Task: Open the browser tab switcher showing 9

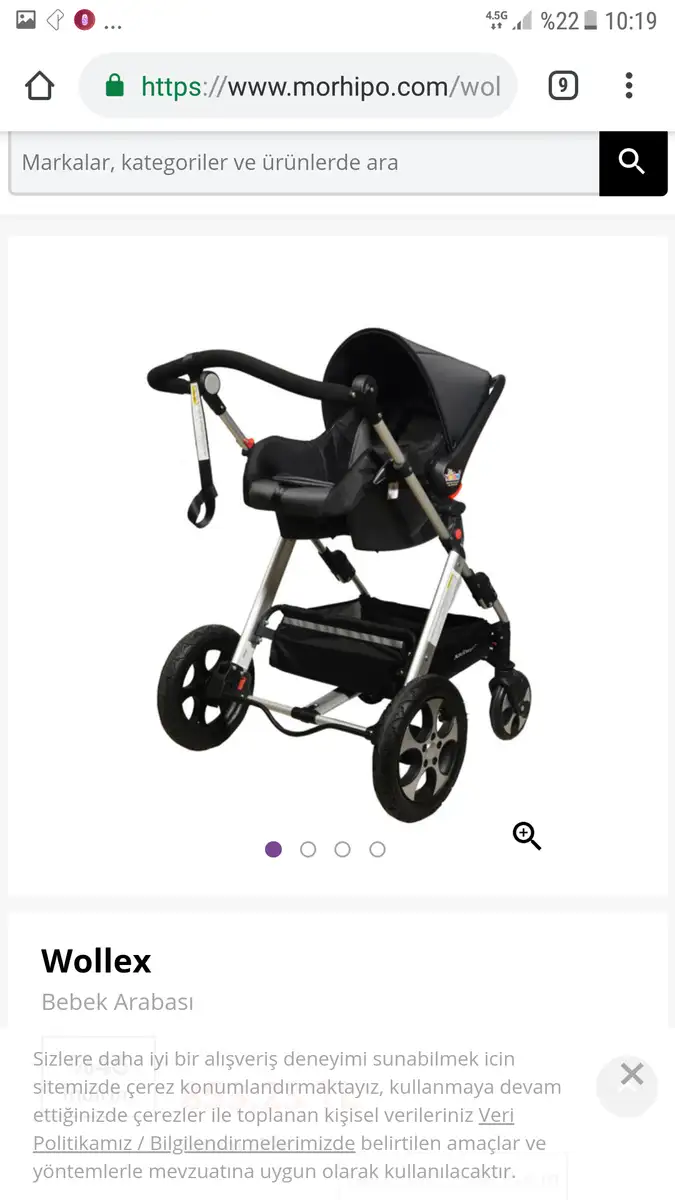Action: pyautogui.click(x=563, y=86)
